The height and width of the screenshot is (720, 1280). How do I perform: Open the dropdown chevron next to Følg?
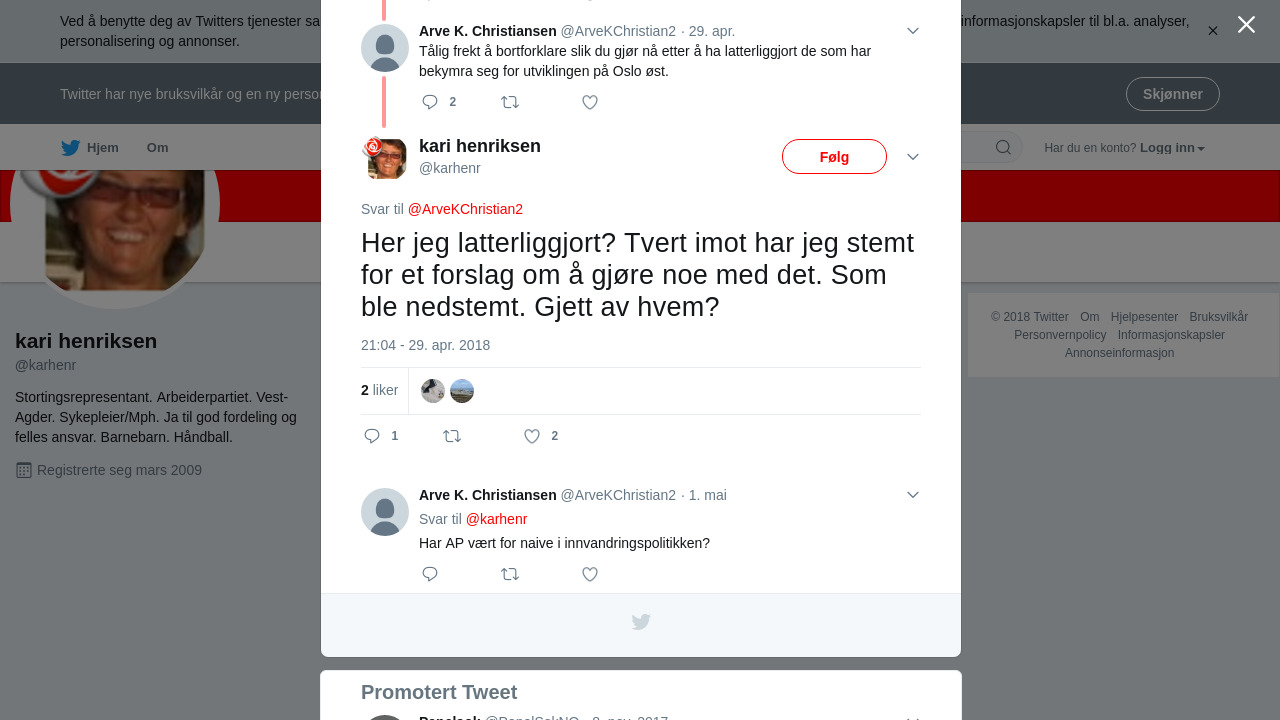click(x=912, y=157)
